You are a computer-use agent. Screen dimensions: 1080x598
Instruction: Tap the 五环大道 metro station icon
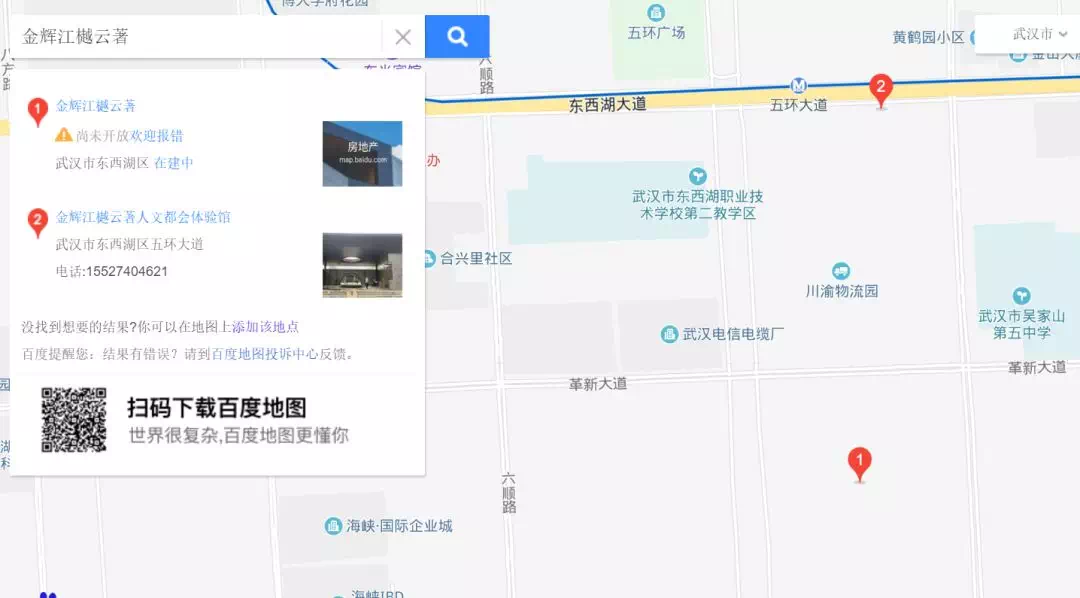[798, 85]
